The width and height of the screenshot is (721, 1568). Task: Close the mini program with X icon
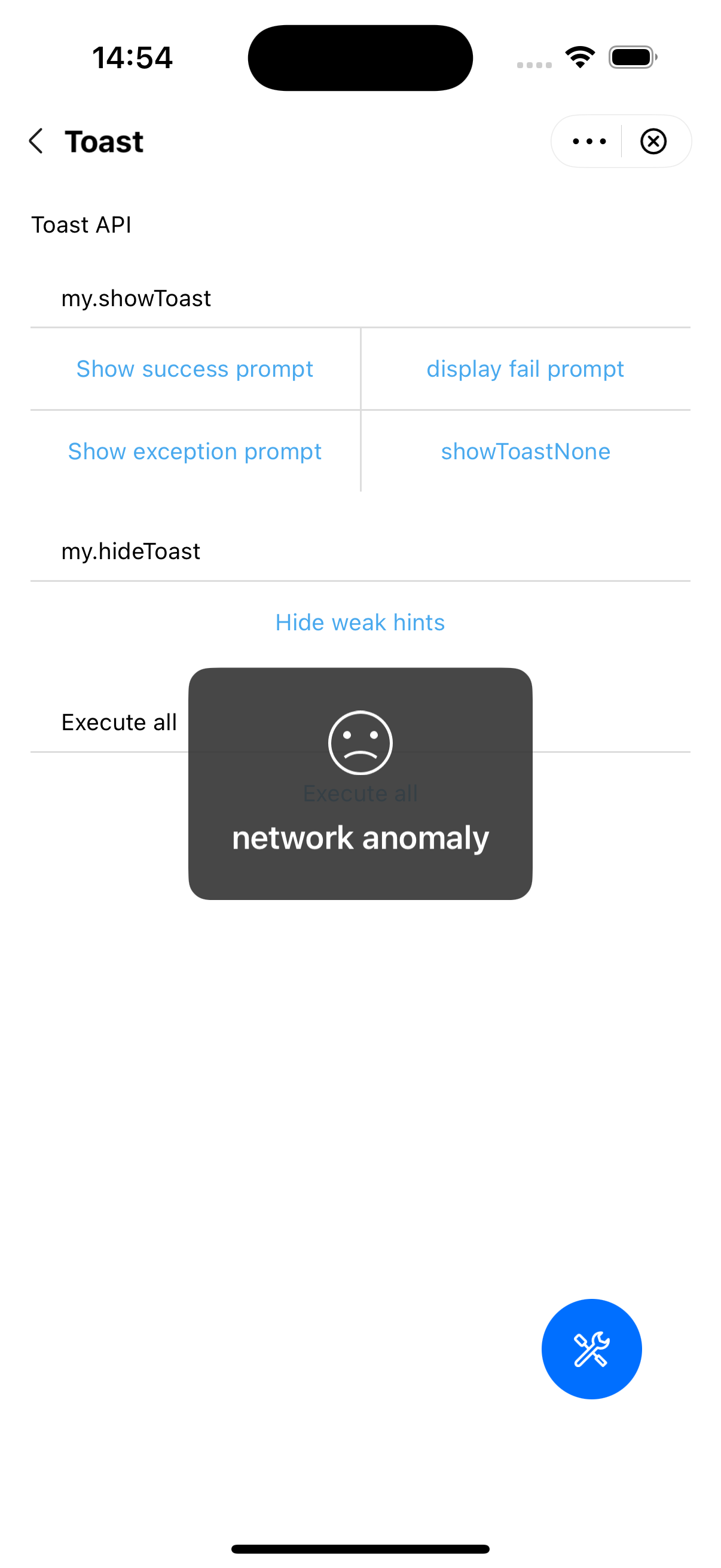pos(653,141)
